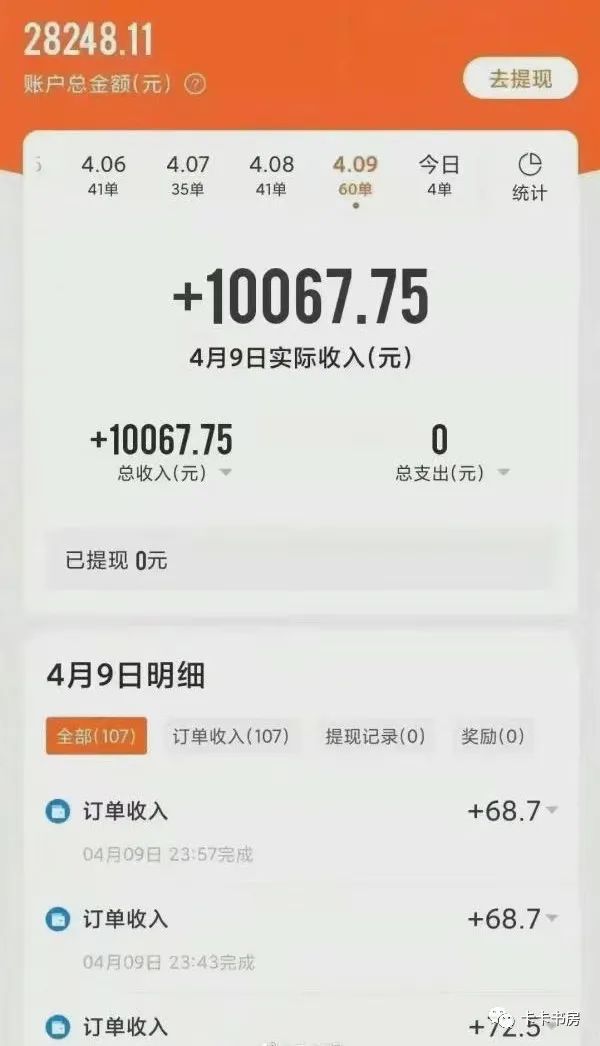Viewport: 600px width, 1046px height.
Task: Filter by 奖励(0)
Action: [492, 736]
